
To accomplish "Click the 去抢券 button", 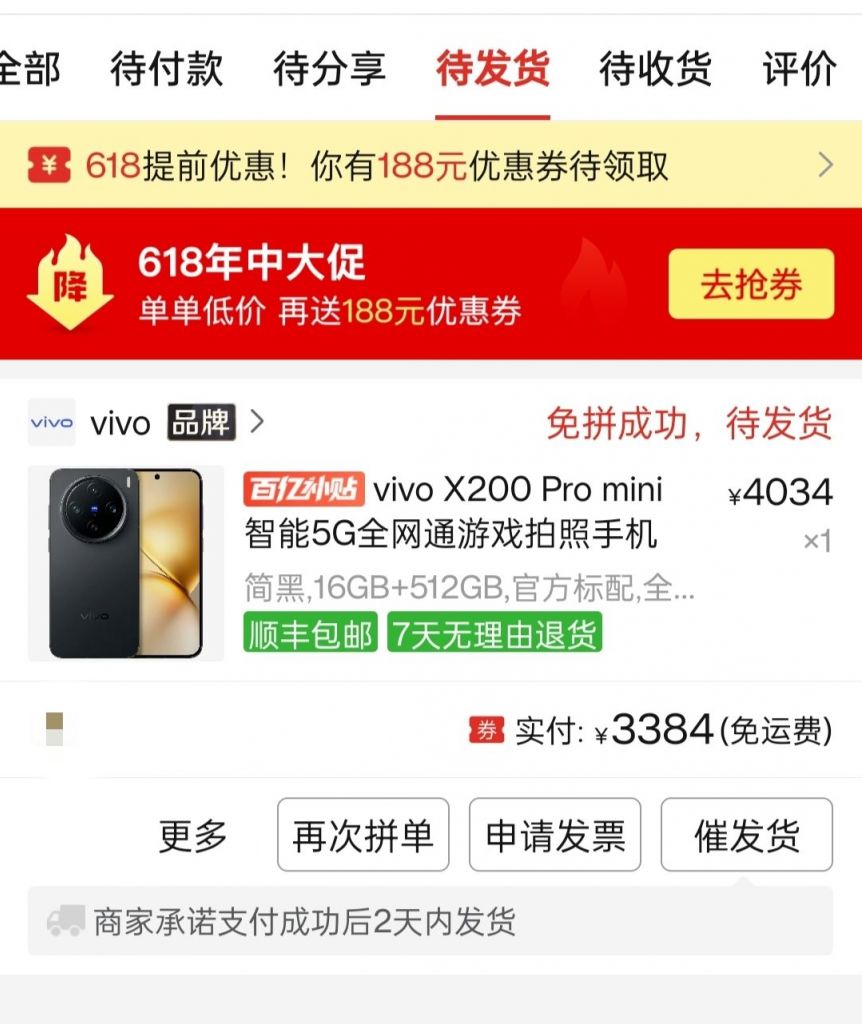I will (749, 283).
